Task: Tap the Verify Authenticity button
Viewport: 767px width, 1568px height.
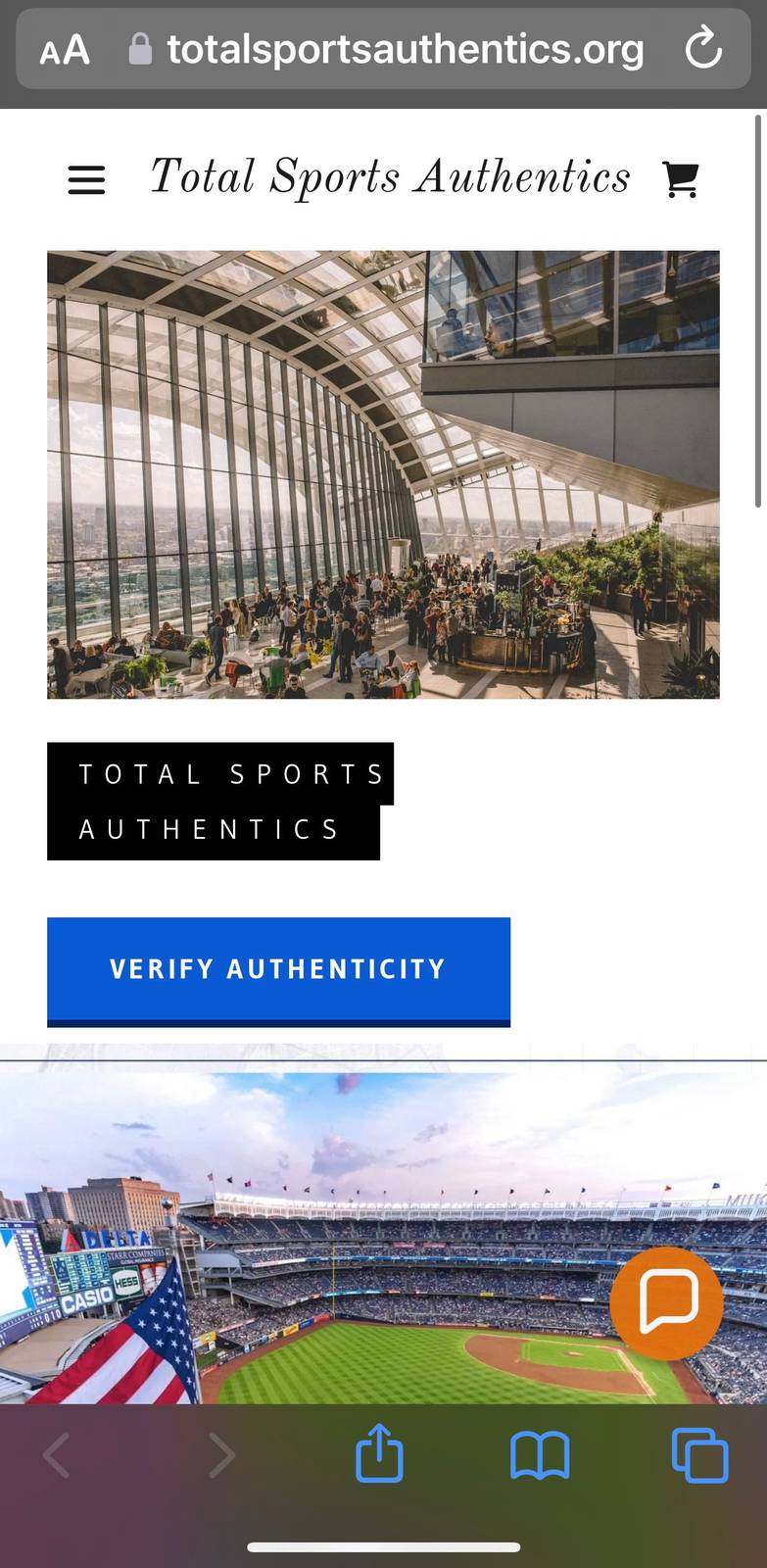Action: click(278, 971)
